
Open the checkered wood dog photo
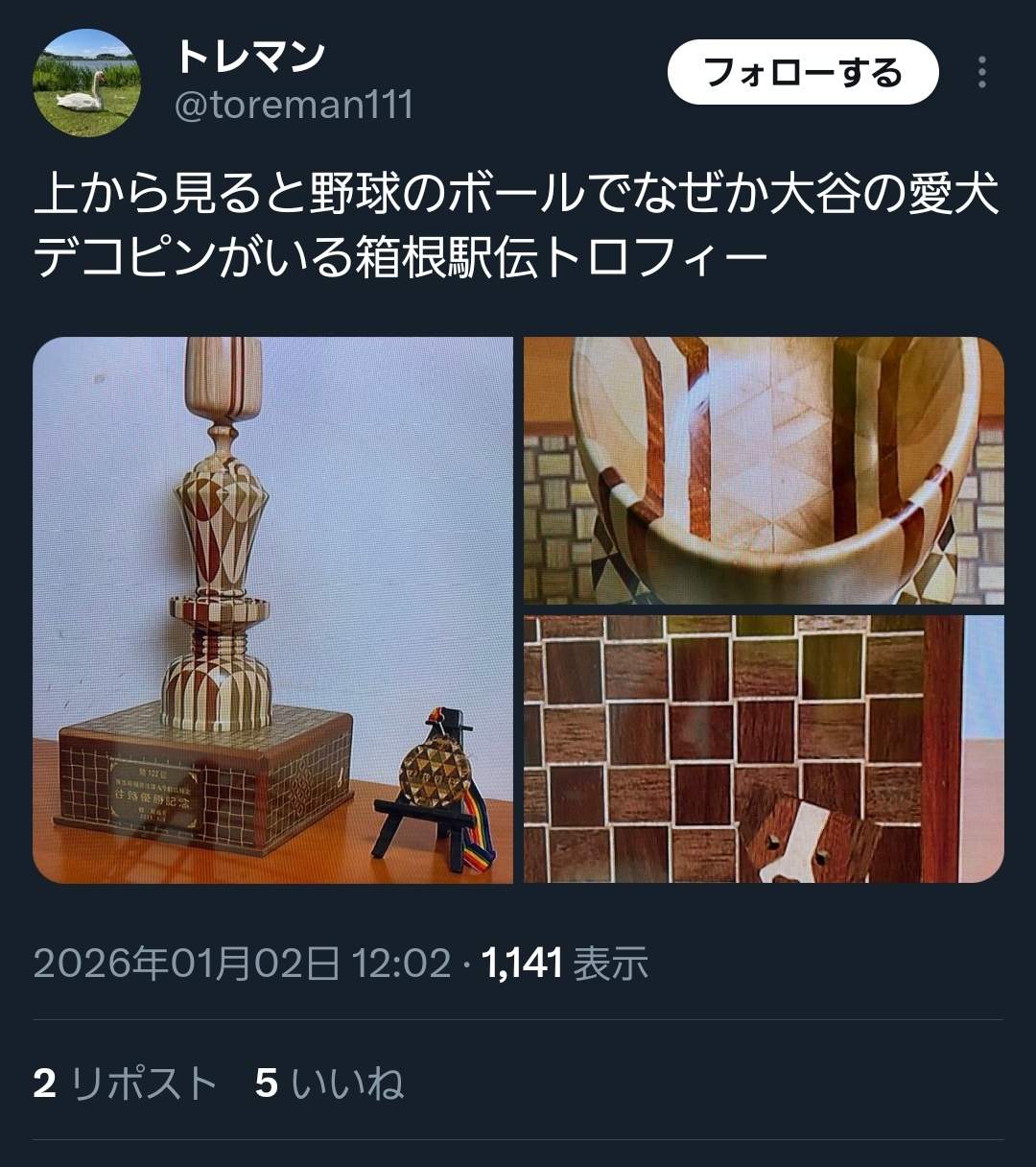(x=764, y=749)
